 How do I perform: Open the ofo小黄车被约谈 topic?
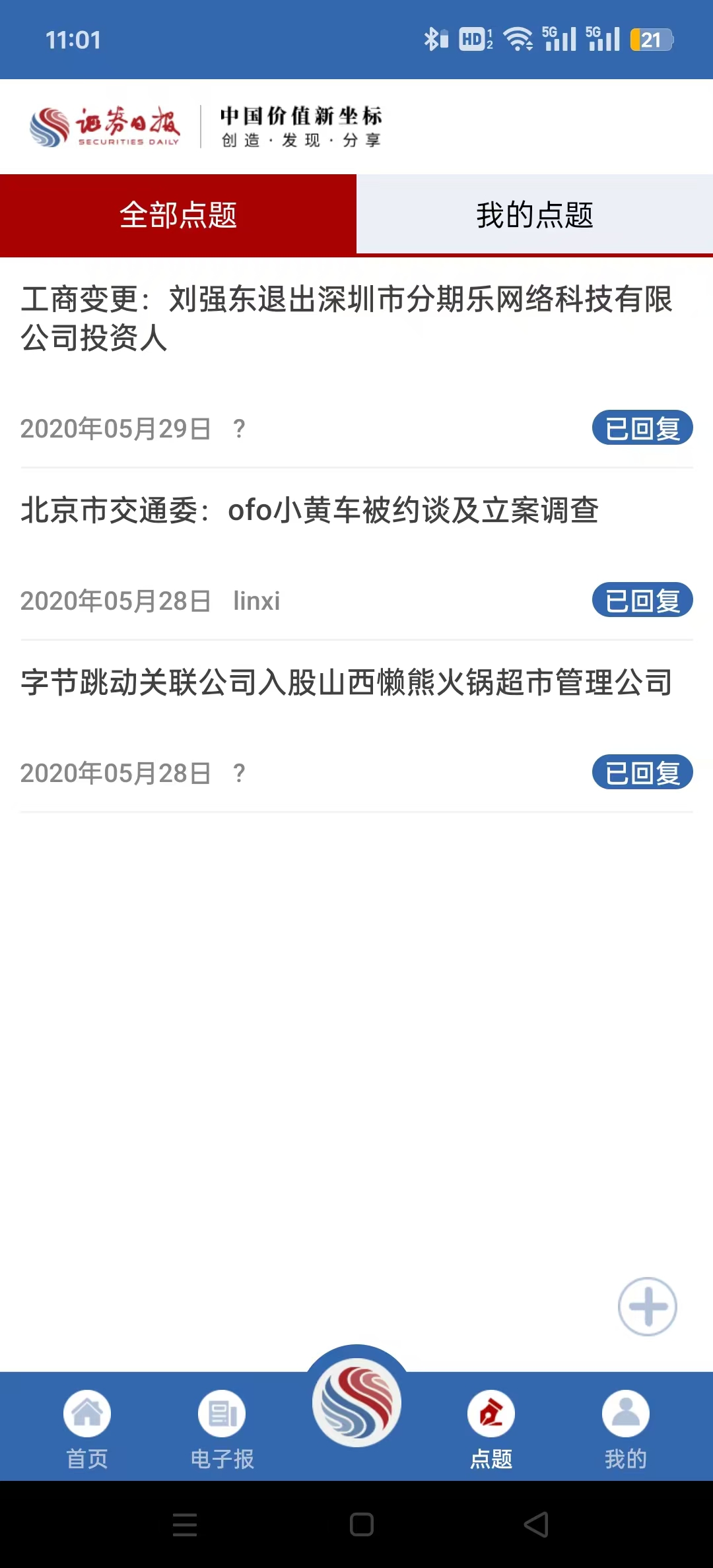click(310, 510)
